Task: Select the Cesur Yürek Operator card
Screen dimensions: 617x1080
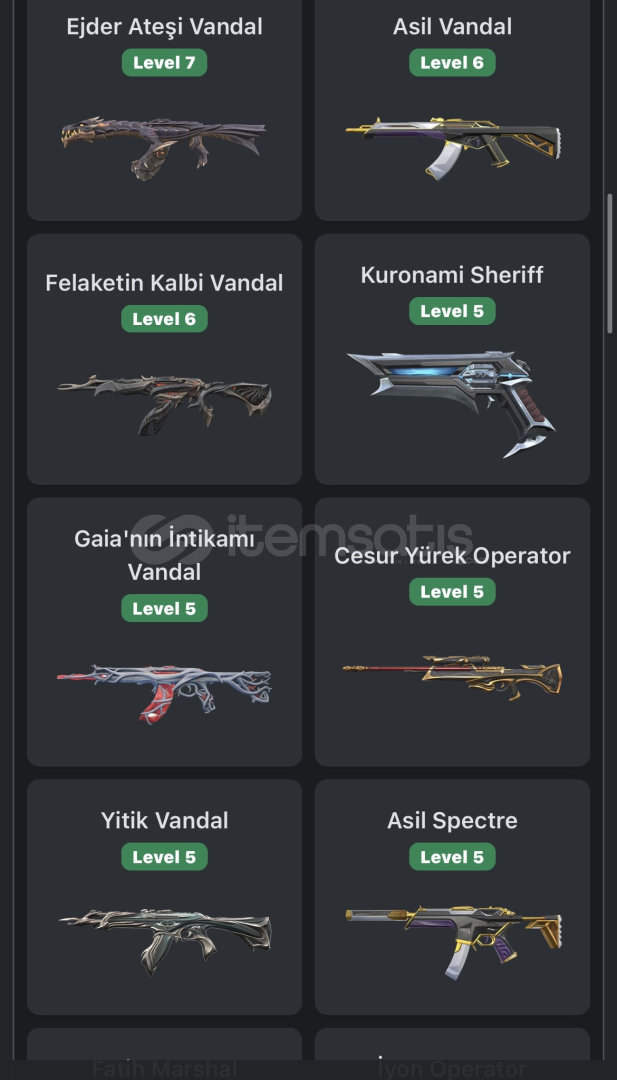Action: pyautogui.click(x=452, y=632)
